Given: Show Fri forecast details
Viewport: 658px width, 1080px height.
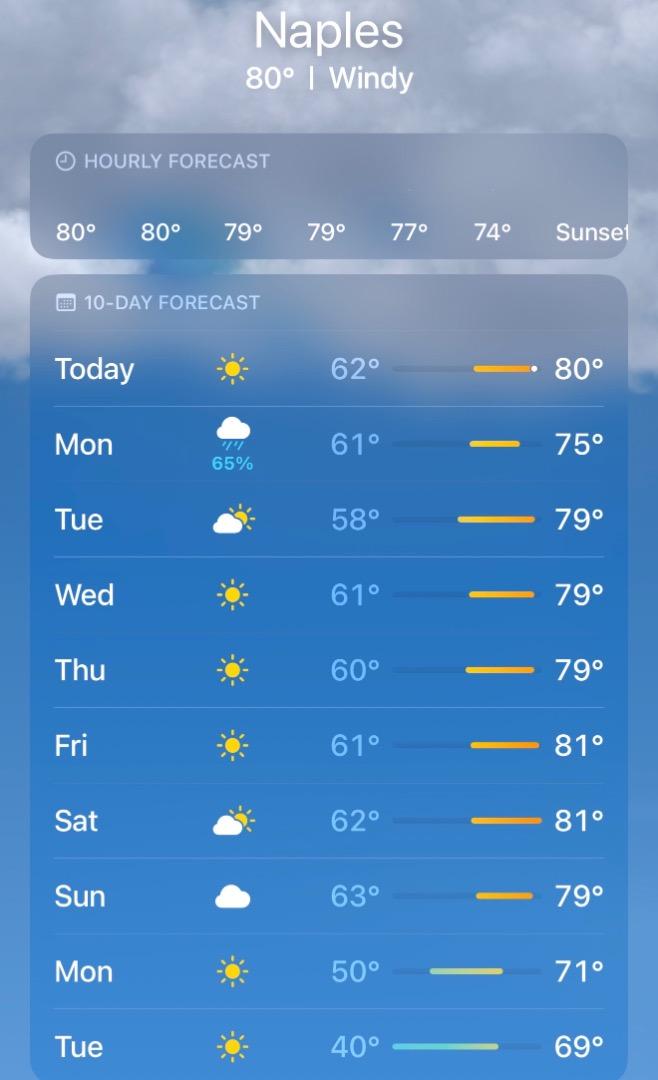Looking at the screenshot, I should [x=329, y=745].
